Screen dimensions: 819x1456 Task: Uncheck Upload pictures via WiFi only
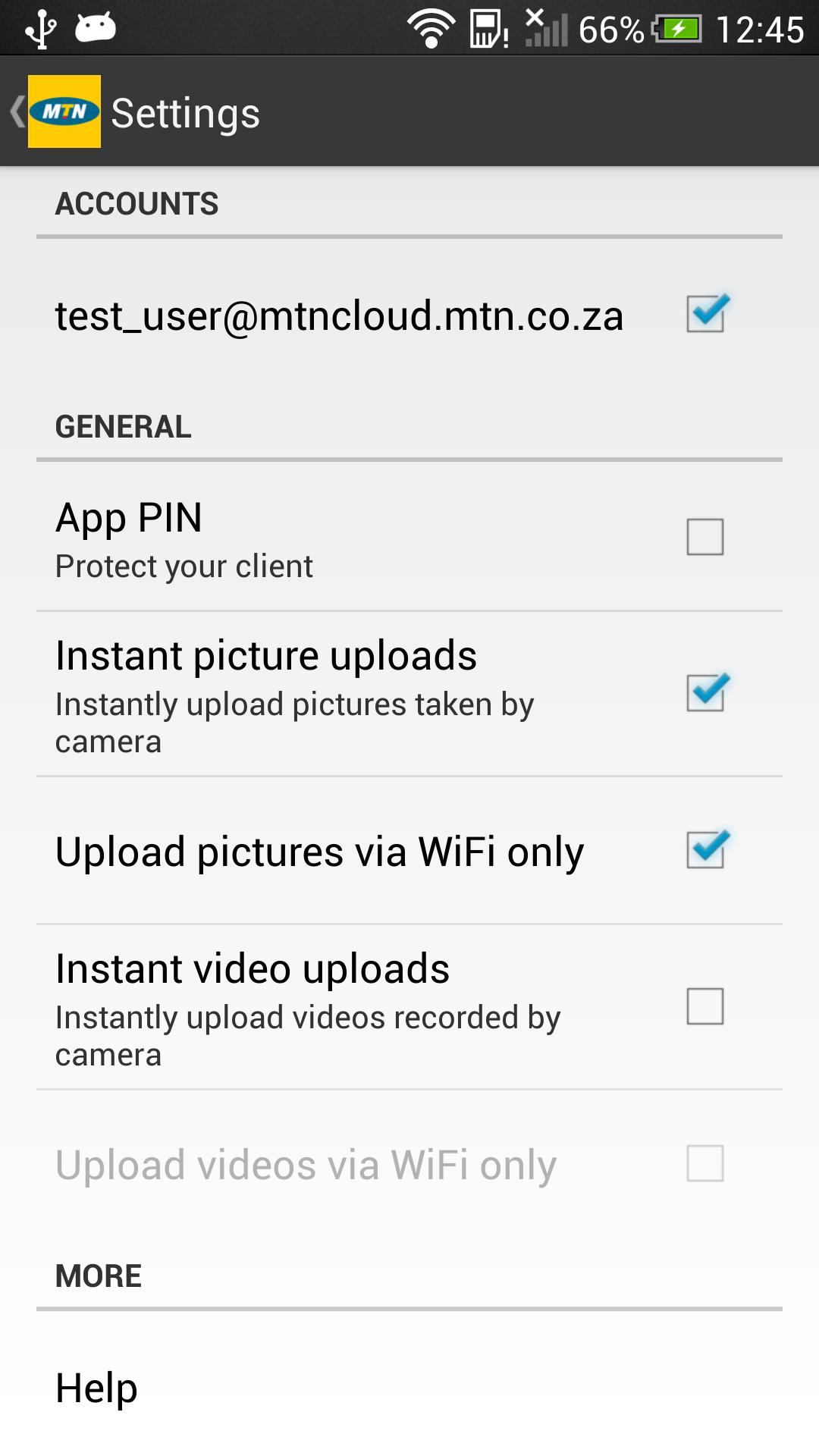pyautogui.click(x=705, y=850)
